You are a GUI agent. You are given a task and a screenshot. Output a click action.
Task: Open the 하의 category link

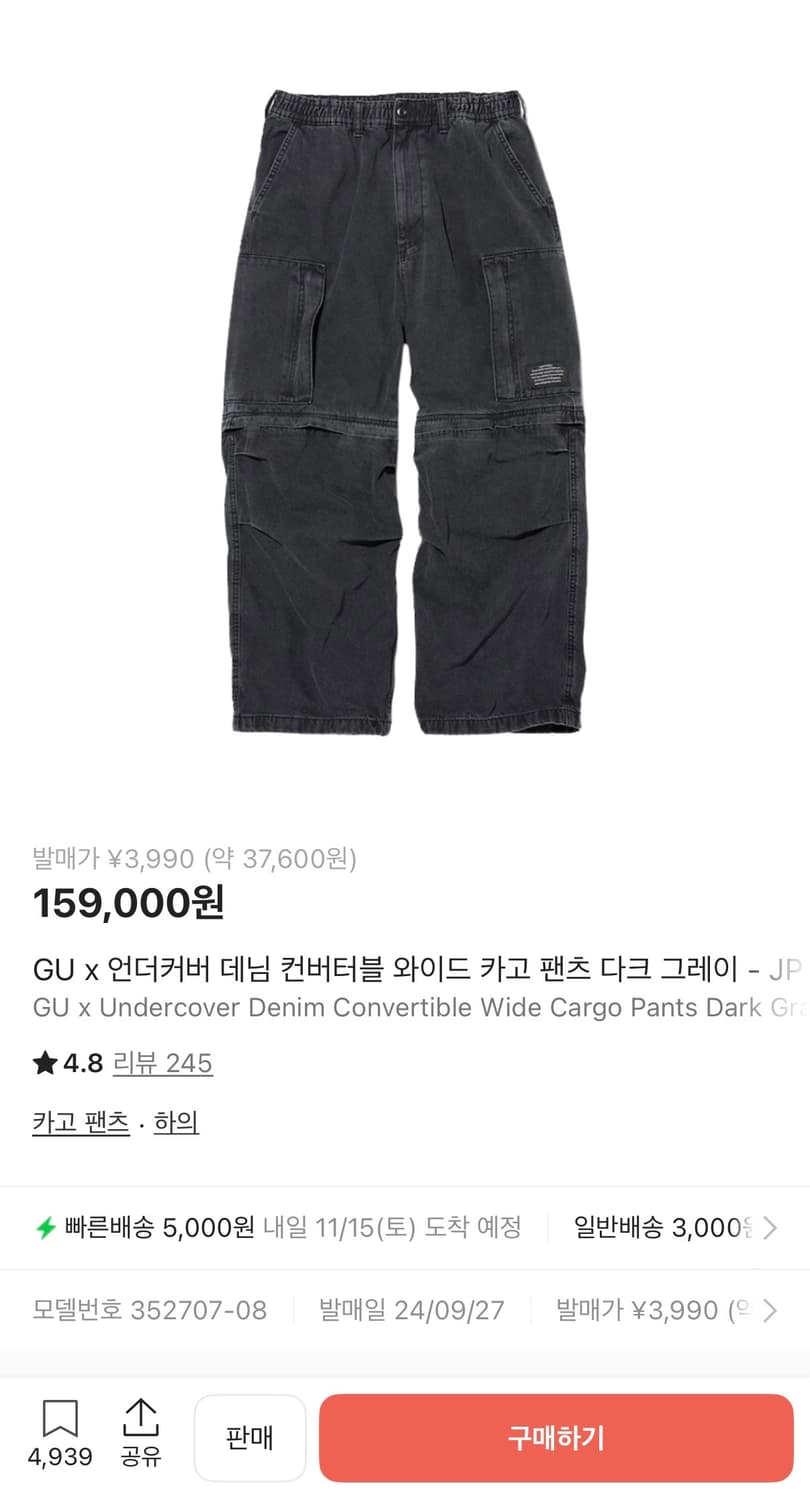click(177, 1122)
